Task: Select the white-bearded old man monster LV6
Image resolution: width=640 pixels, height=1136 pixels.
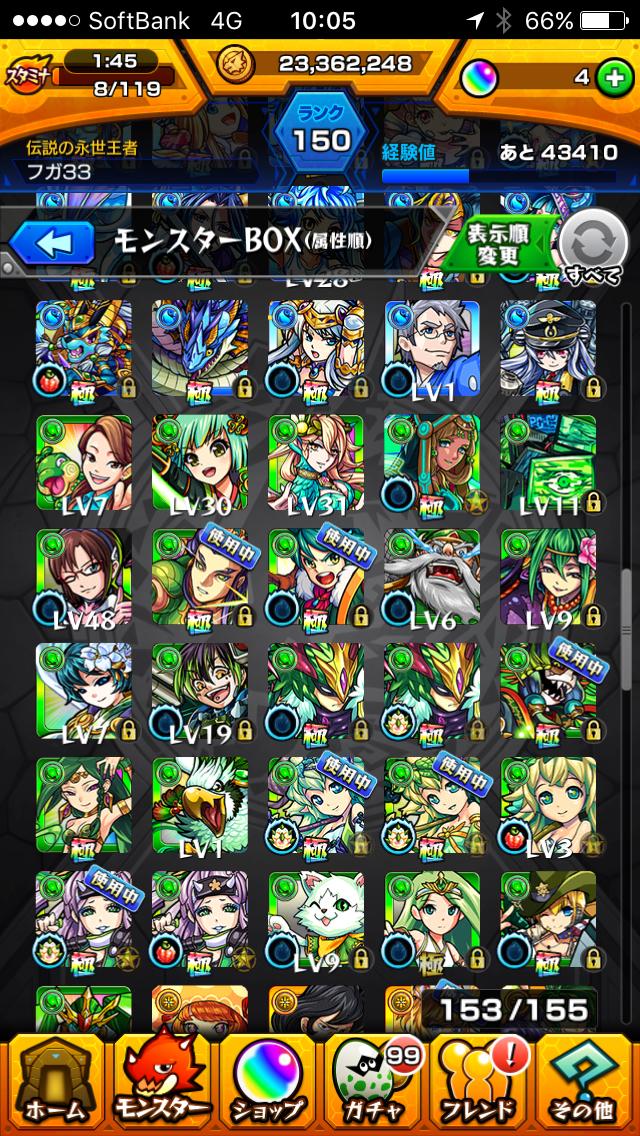Action: [x=431, y=577]
